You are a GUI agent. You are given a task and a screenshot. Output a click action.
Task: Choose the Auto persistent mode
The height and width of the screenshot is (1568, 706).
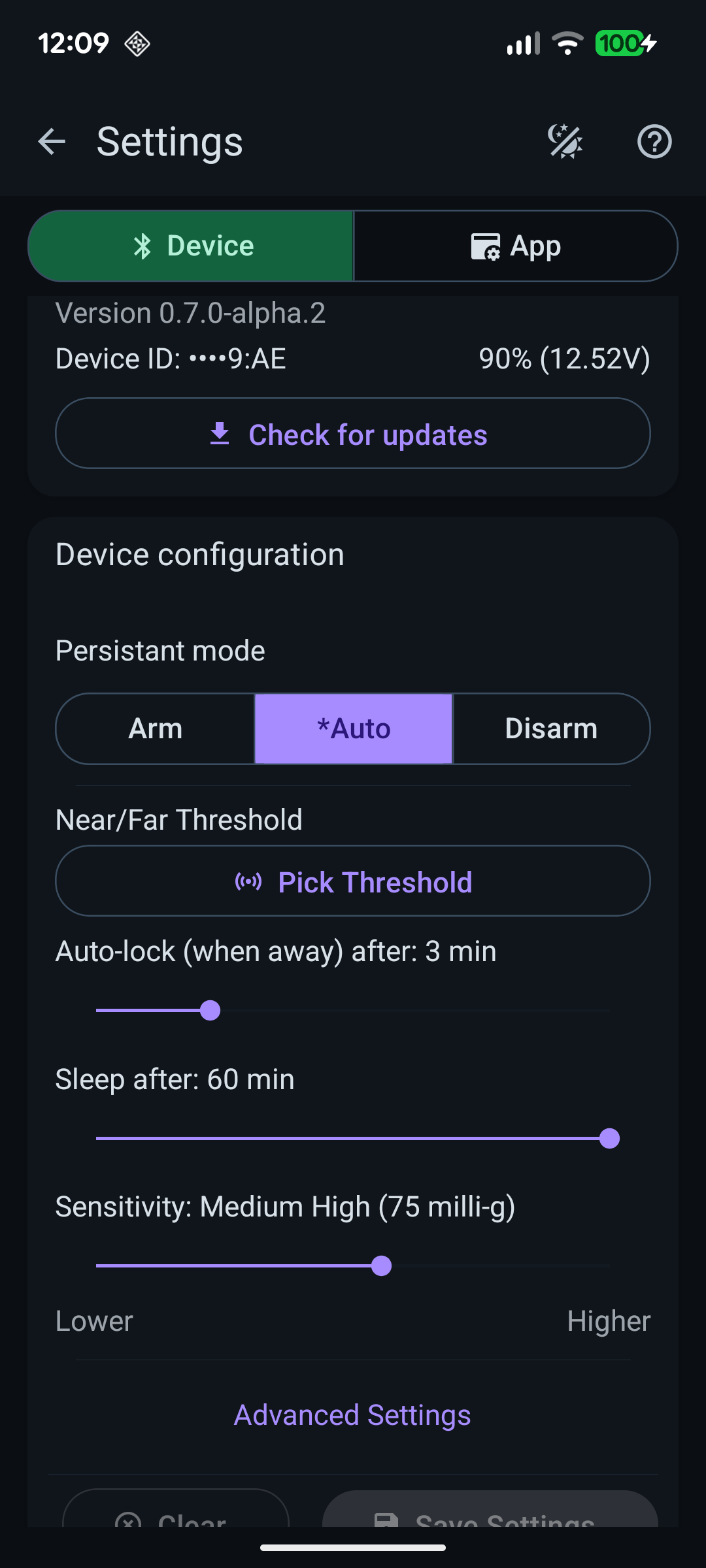354,728
